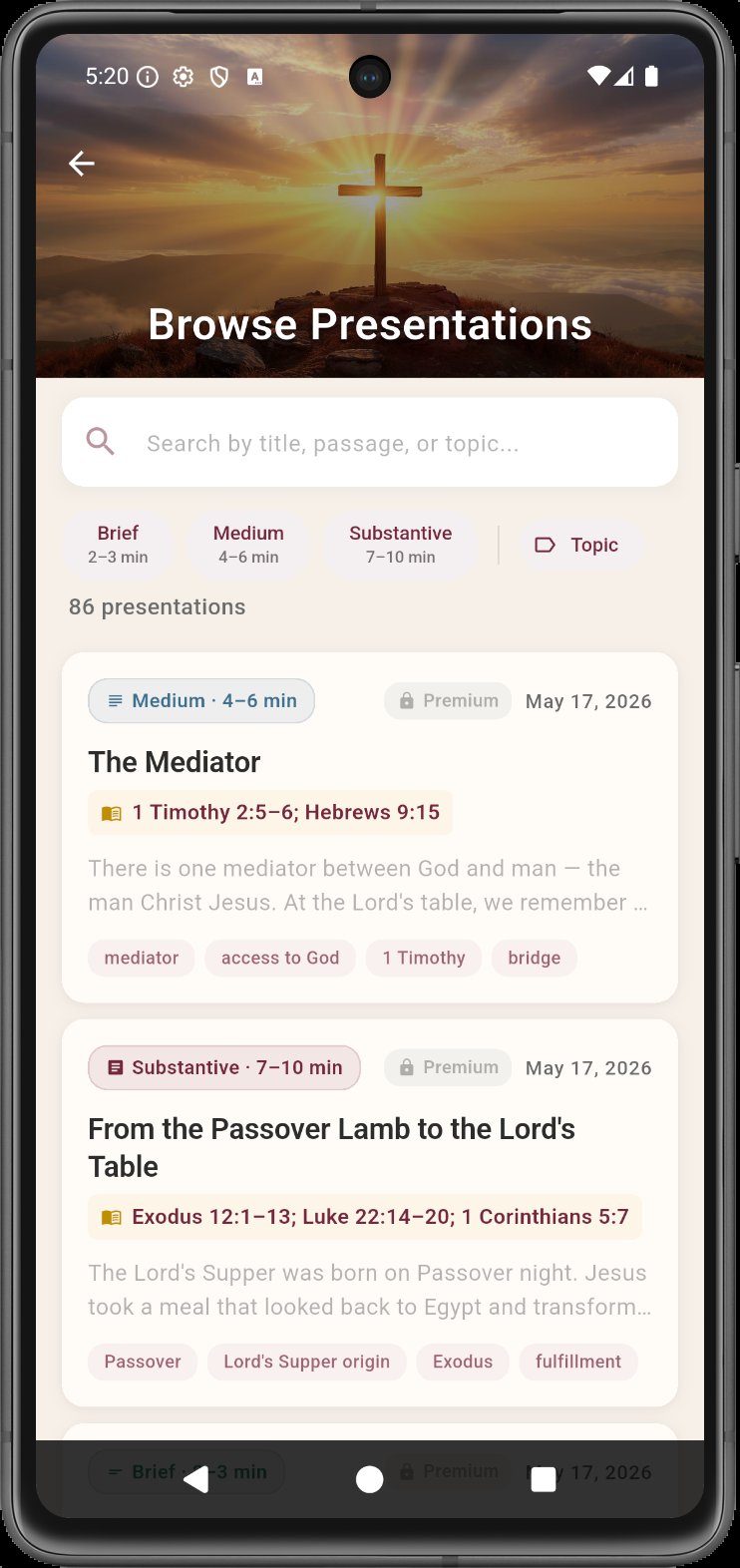Filter by Brief 2–3 min presentations
Image resolution: width=740 pixels, height=1568 pixels.
tap(118, 545)
